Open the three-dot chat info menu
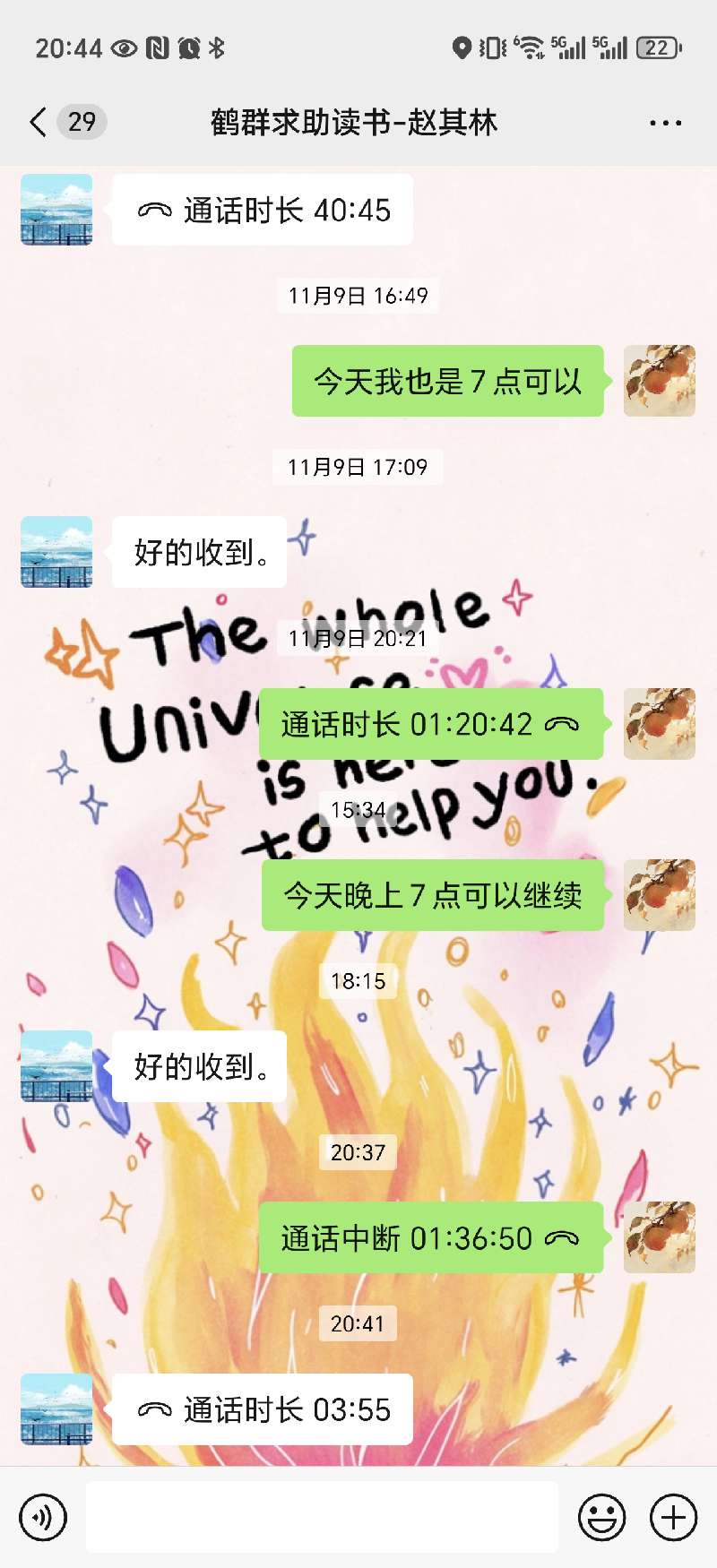The image size is (717, 1568). [665, 123]
